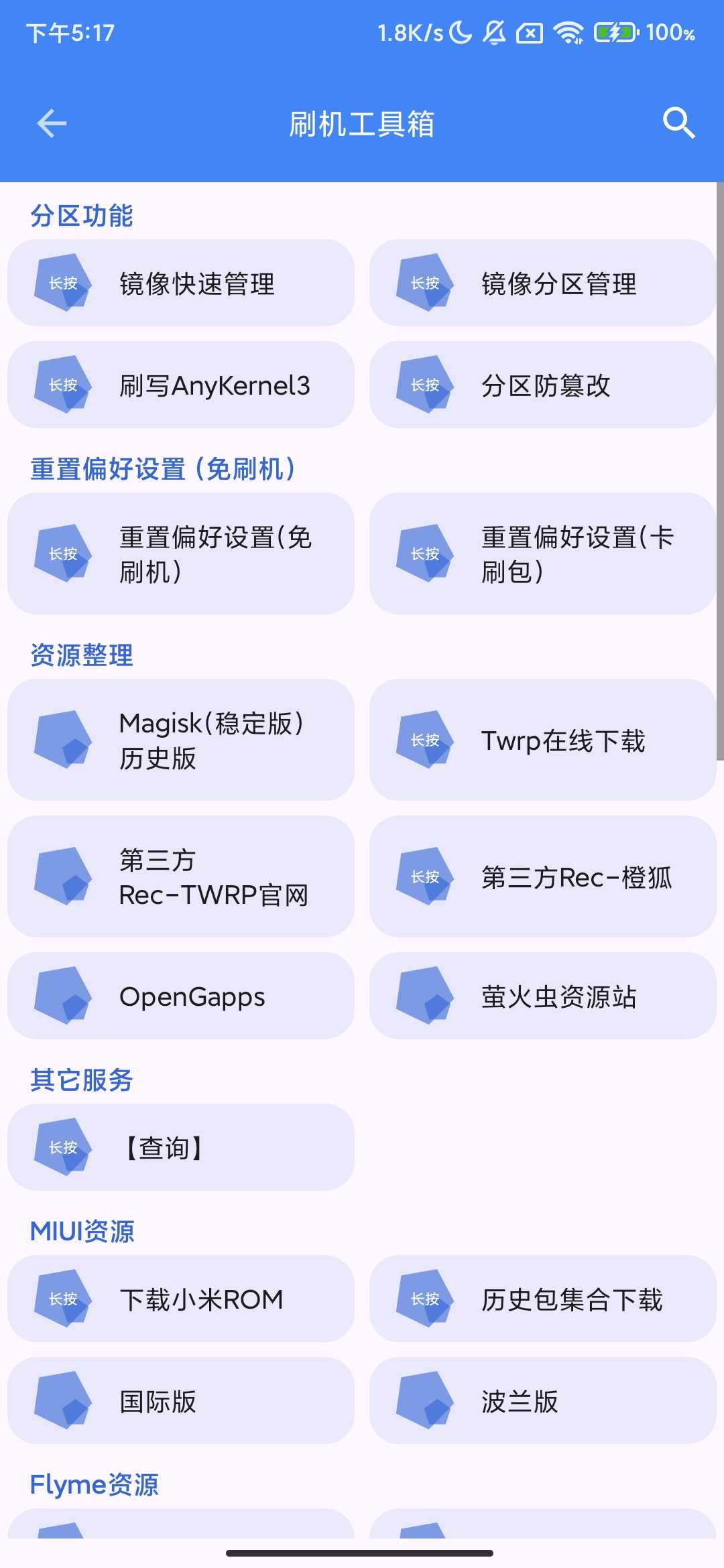This screenshot has height=1568, width=724.
Task: Open 分区防篡改
Action: [542, 385]
